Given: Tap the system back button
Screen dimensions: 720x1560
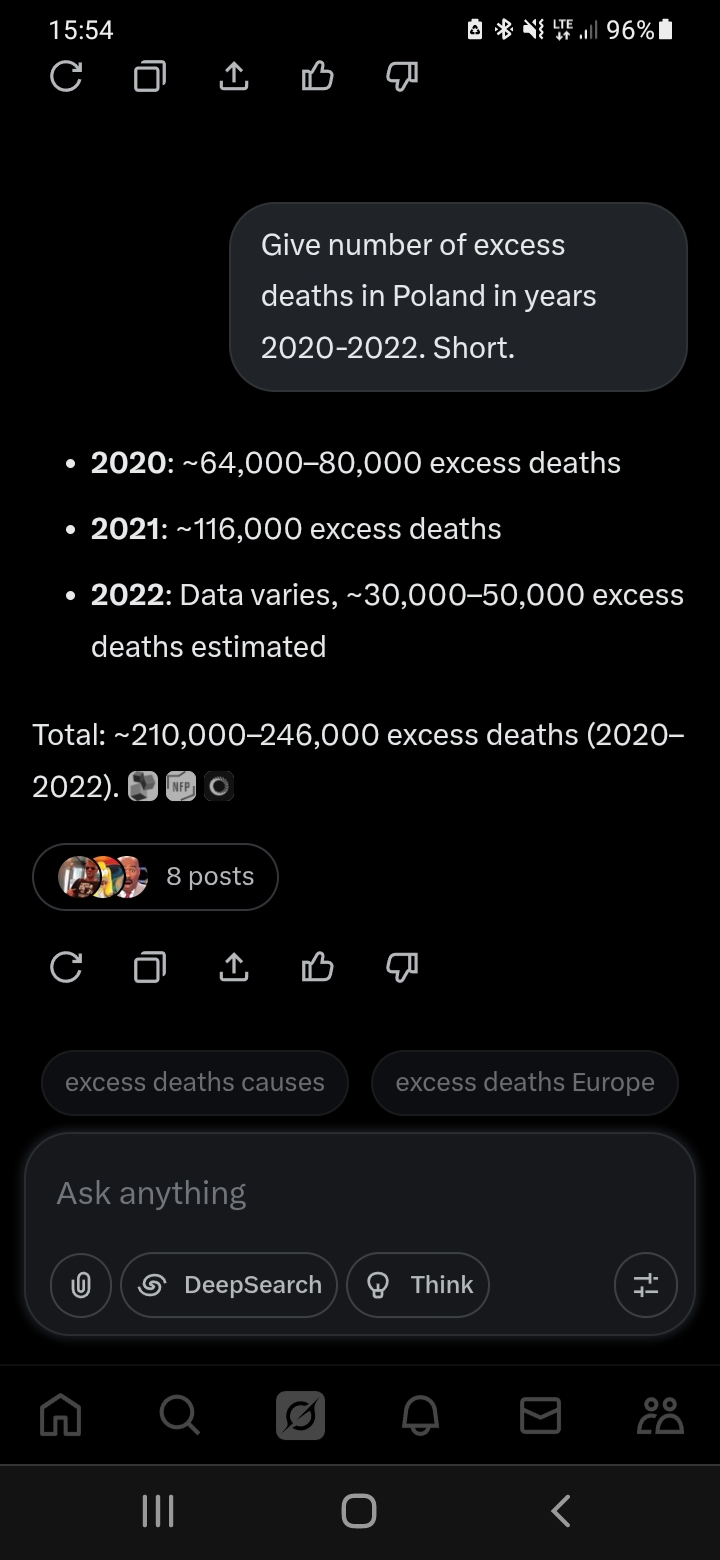Looking at the screenshot, I should click(561, 1511).
